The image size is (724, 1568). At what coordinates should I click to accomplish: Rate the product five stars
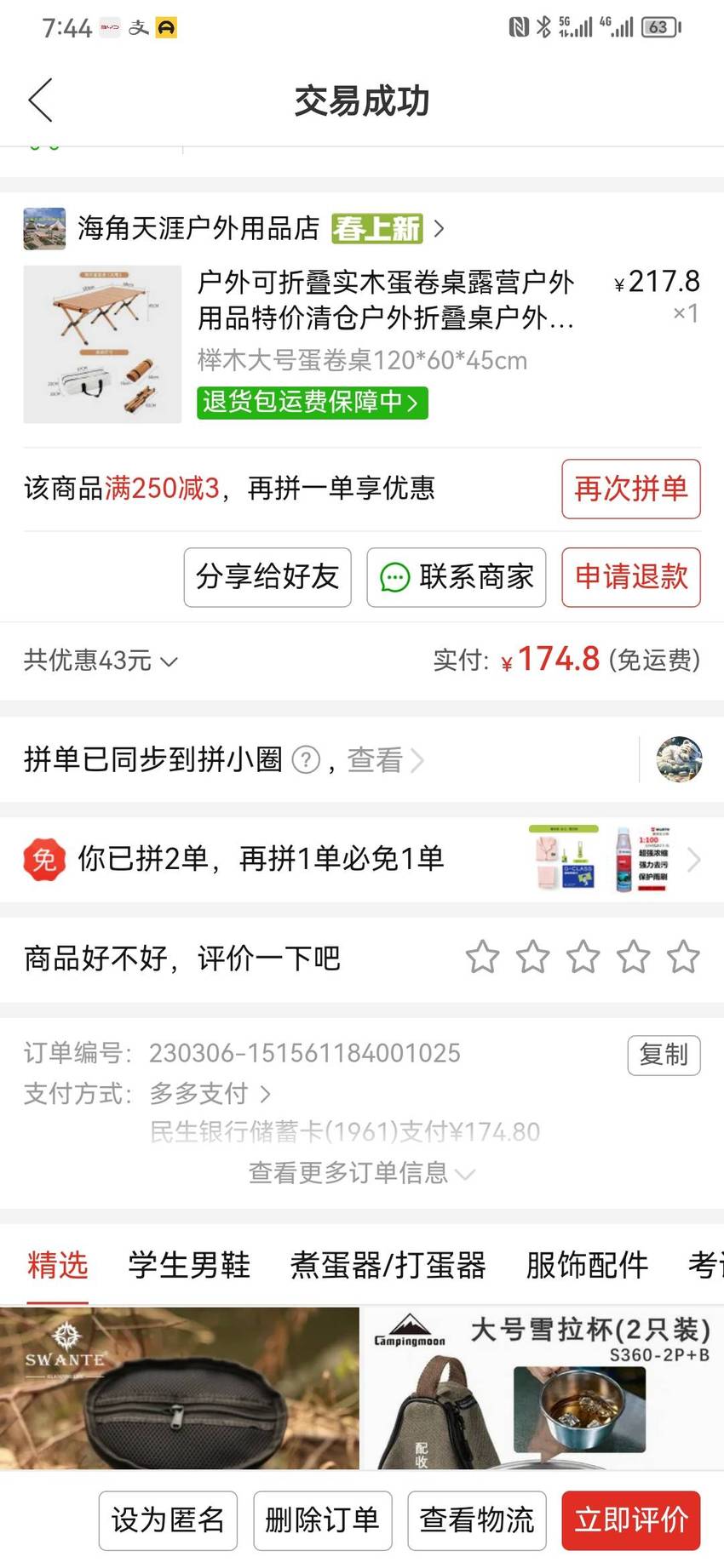[683, 958]
